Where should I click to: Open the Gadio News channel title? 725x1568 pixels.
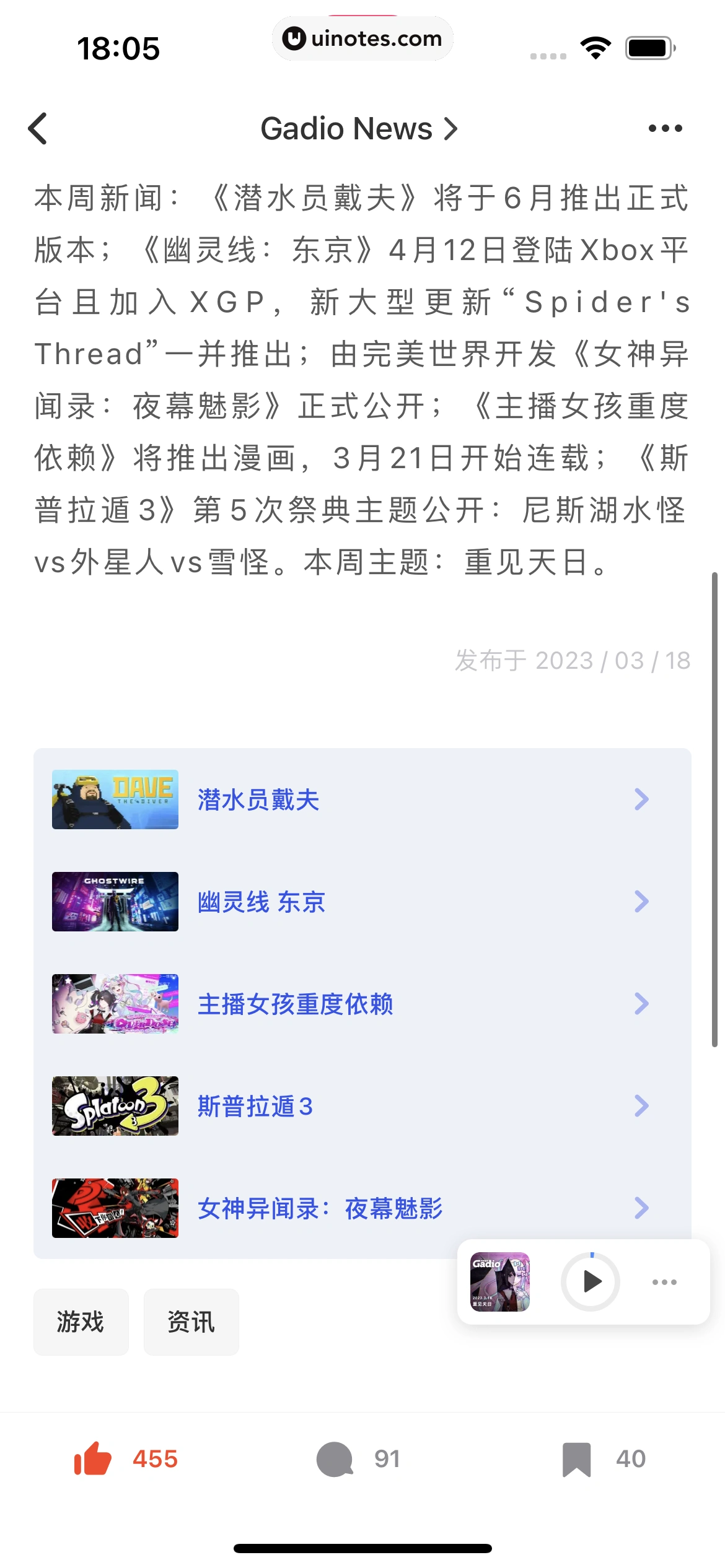pyautogui.click(x=358, y=129)
